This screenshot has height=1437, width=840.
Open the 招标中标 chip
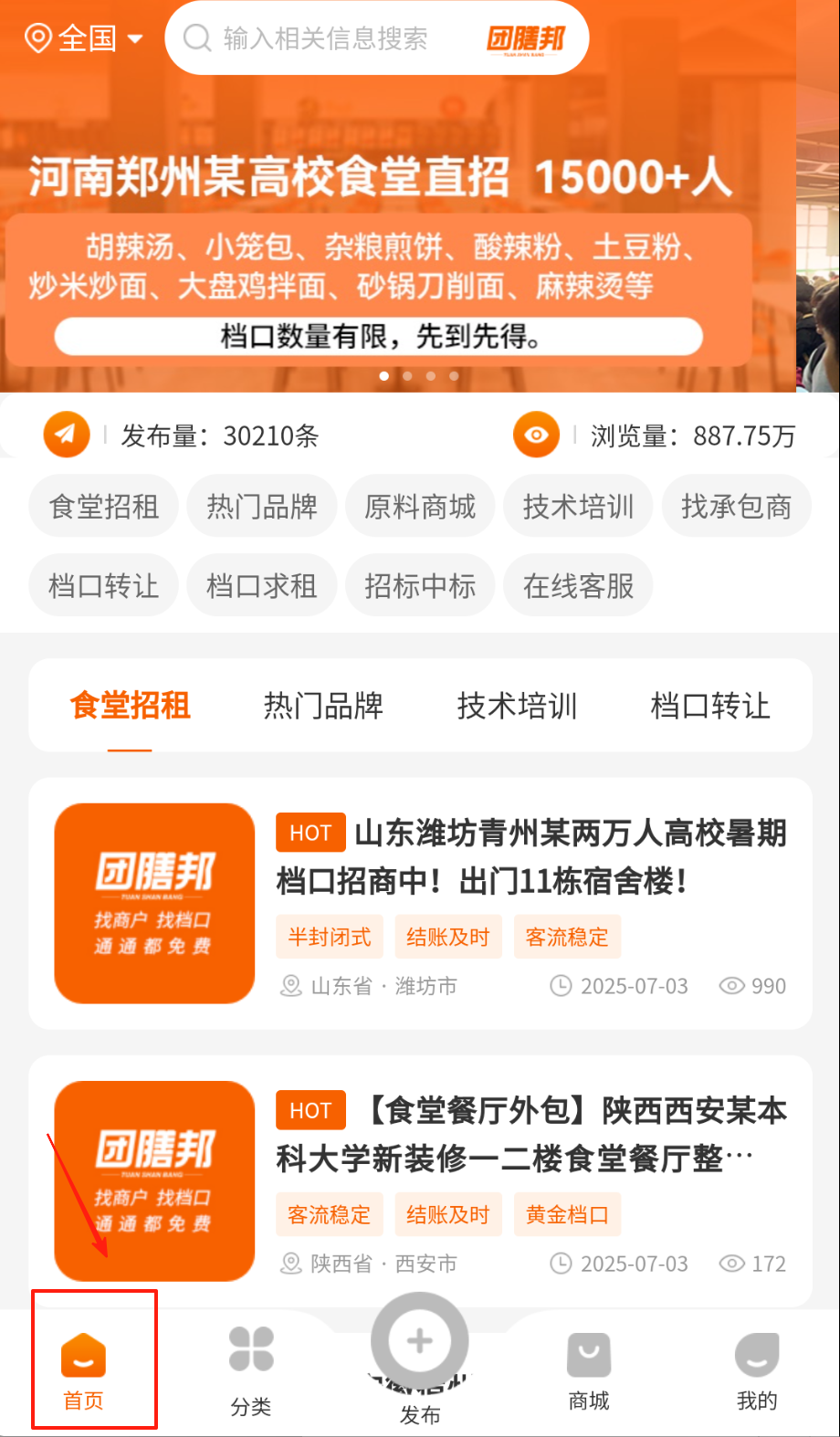click(x=419, y=585)
